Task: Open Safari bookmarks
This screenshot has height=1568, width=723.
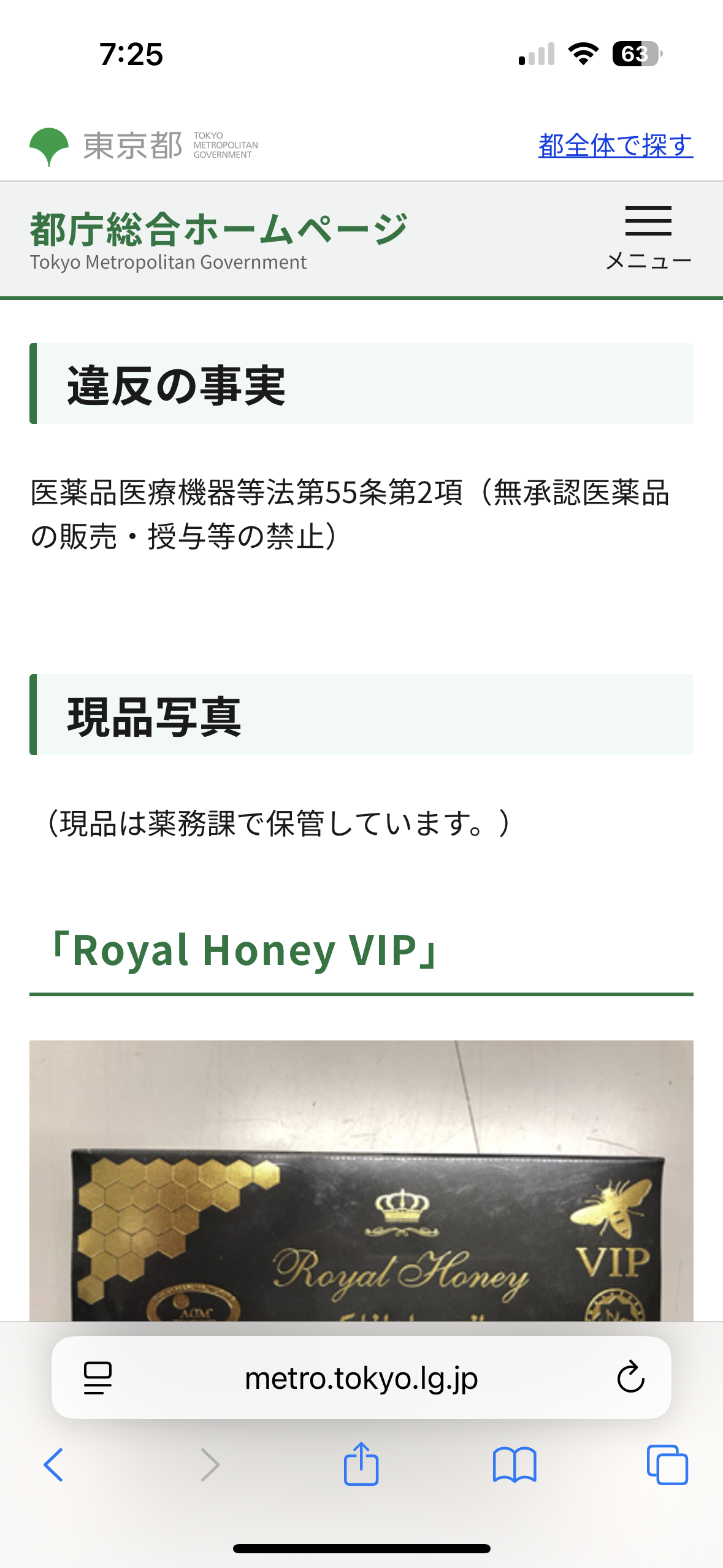Action: pyautogui.click(x=515, y=1465)
